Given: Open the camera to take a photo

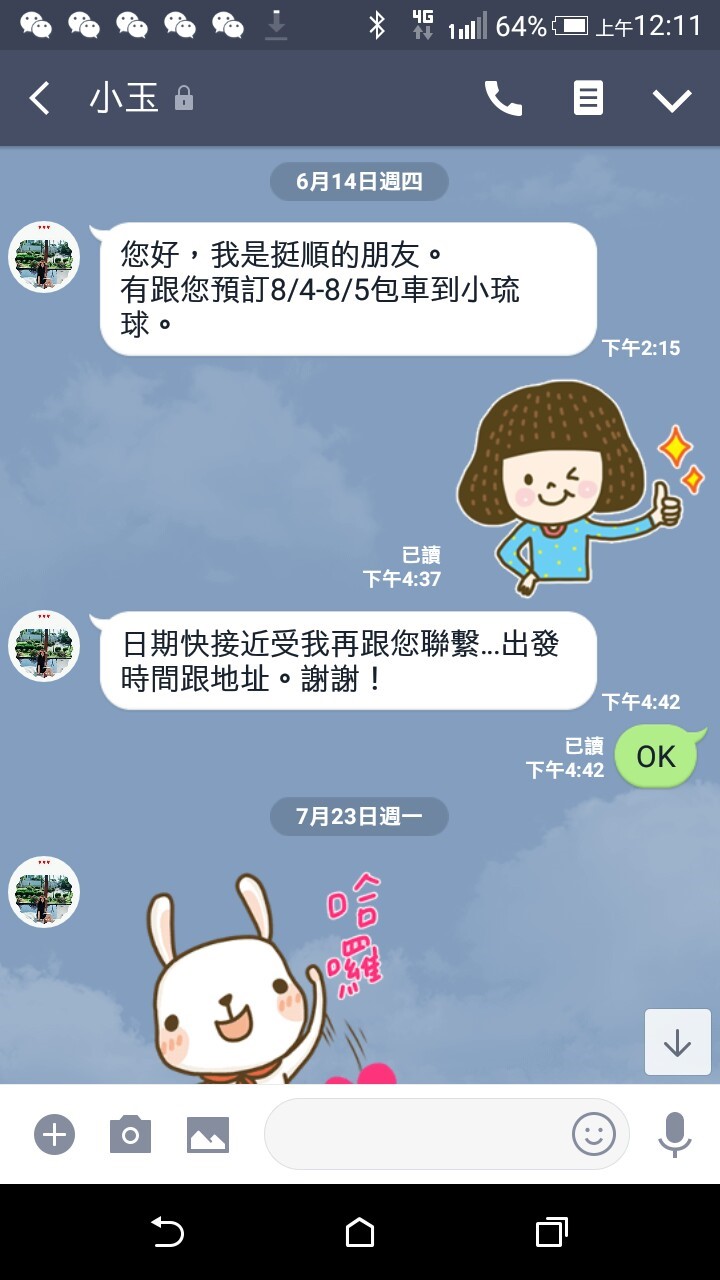Looking at the screenshot, I should [x=130, y=1135].
